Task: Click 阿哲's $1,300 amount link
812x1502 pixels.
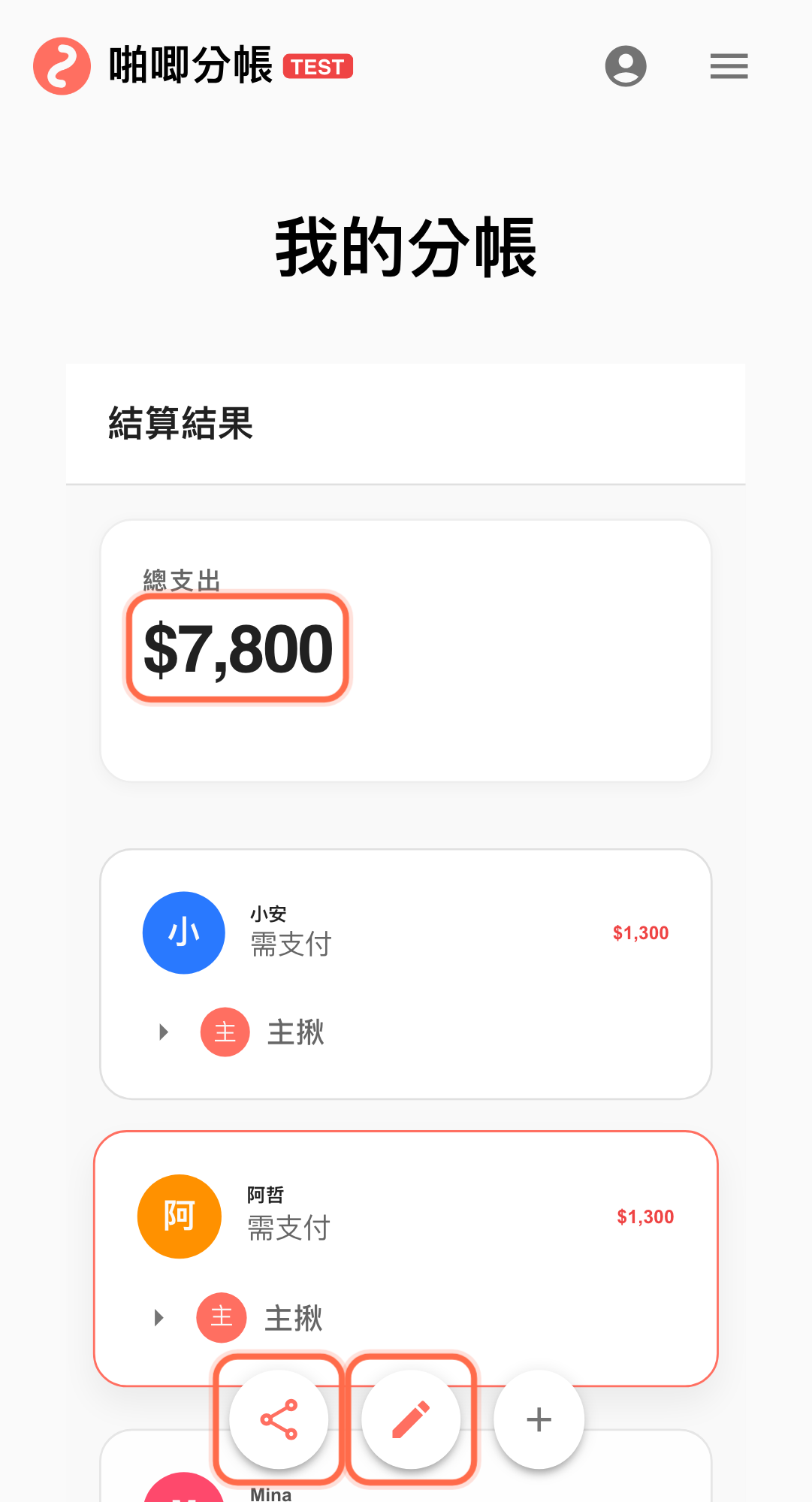Action: [645, 1216]
